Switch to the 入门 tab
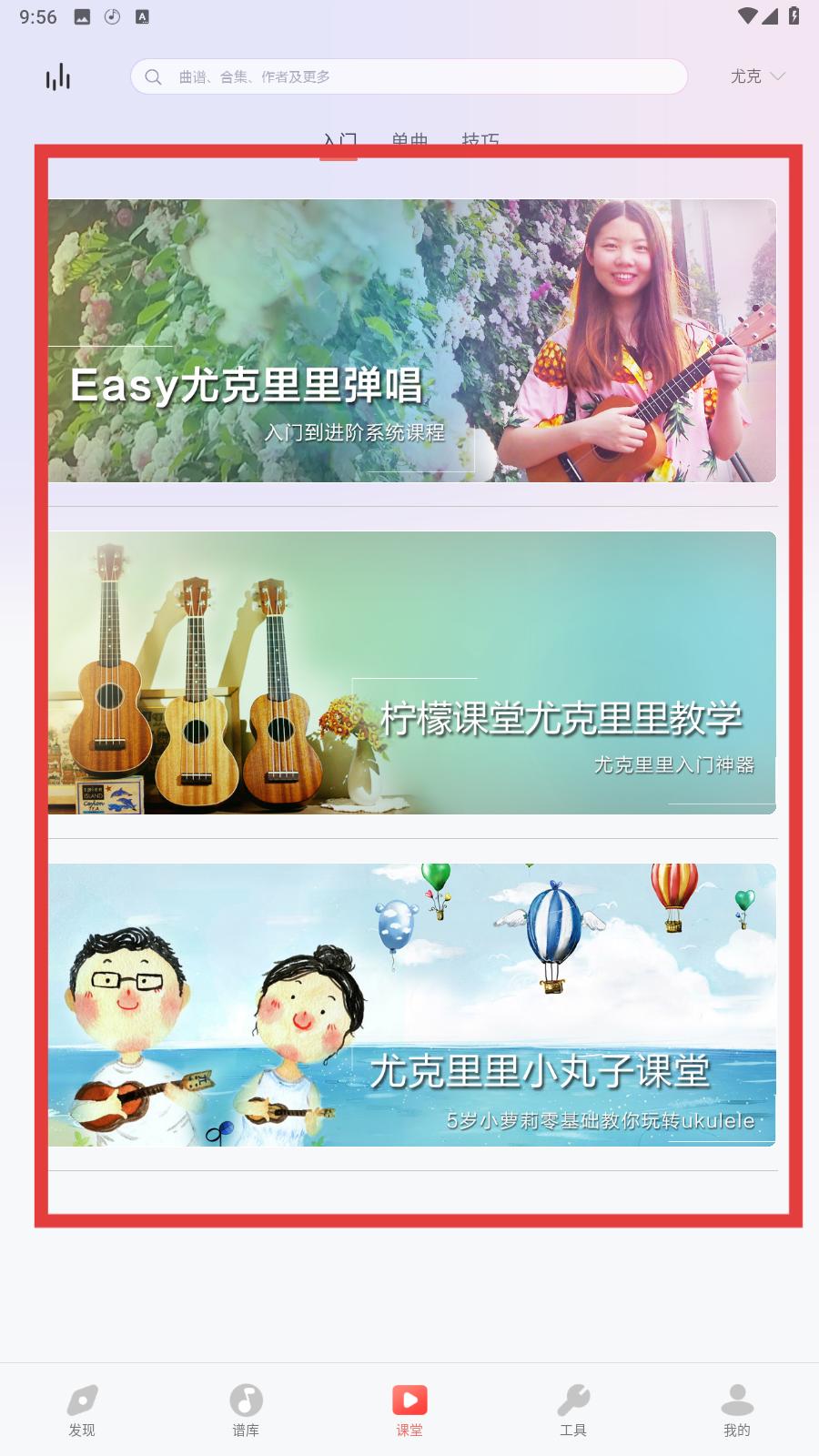Screen dimensions: 819x1456 pos(339,141)
